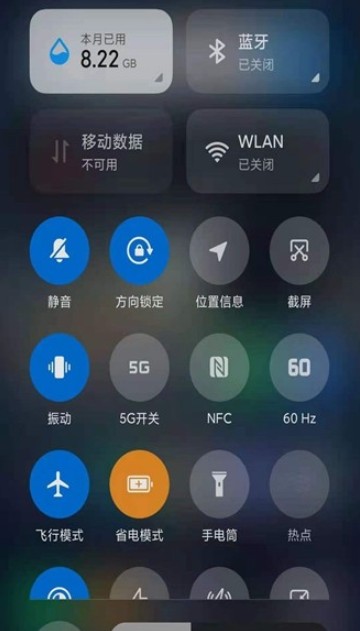The height and width of the screenshot is (631, 360).
Task: Toggle the 5G switch
Action: coord(140,367)
